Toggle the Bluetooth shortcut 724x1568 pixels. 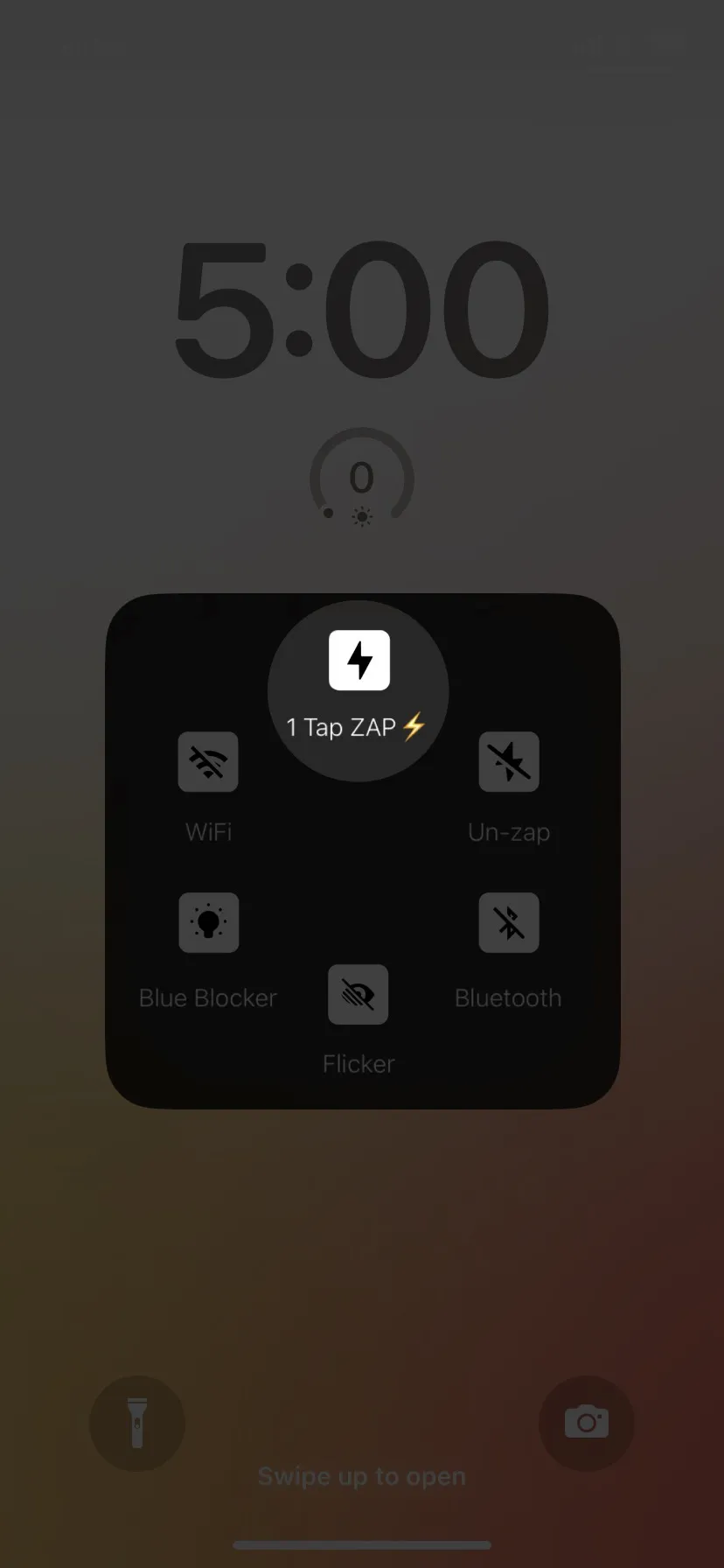(x=509, y=923)
